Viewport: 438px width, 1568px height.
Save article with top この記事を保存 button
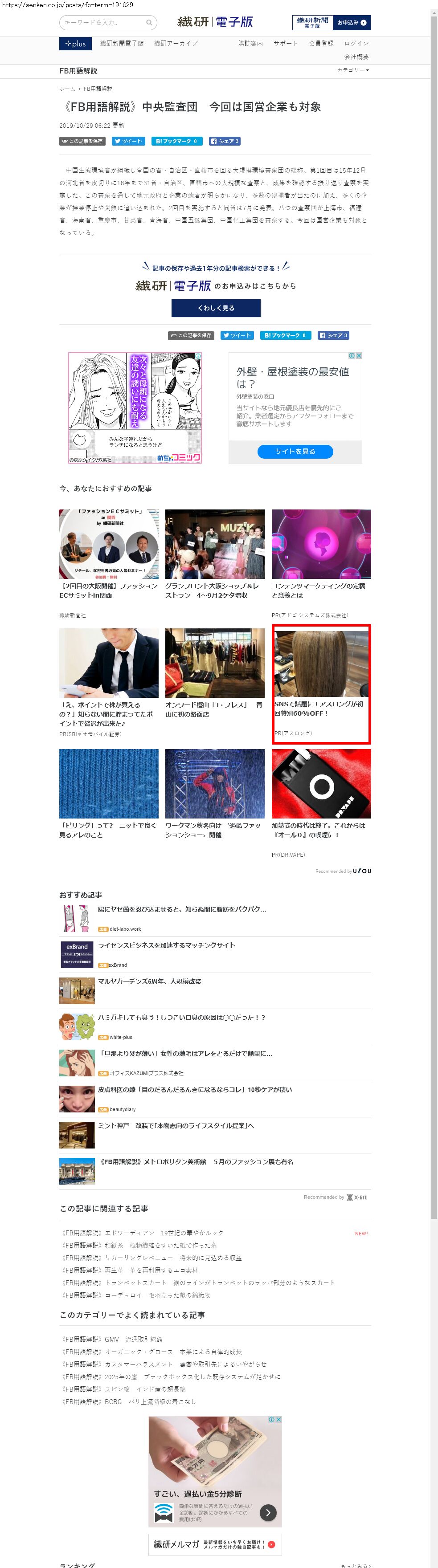pos(82,141)
